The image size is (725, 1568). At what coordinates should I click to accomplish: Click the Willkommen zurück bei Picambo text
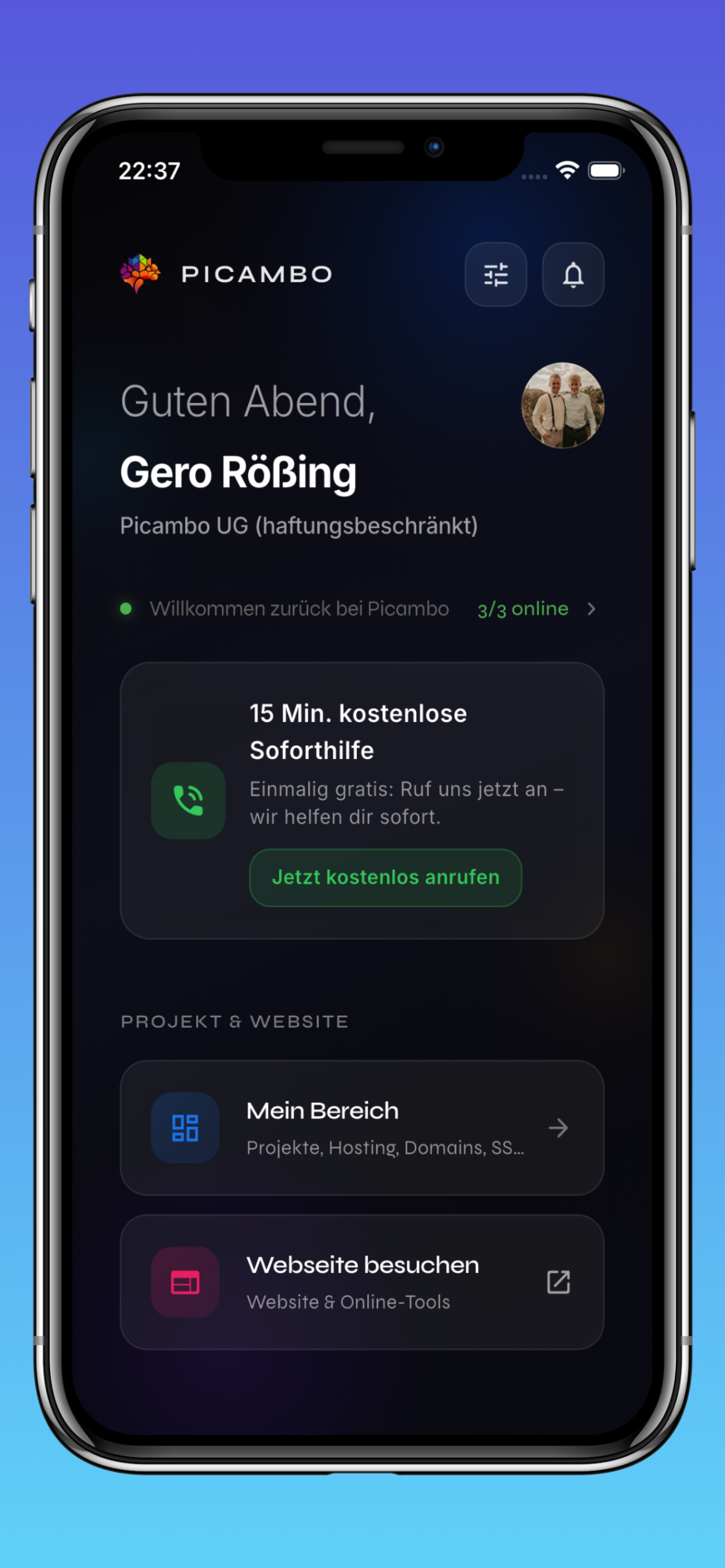coord(300,608)
